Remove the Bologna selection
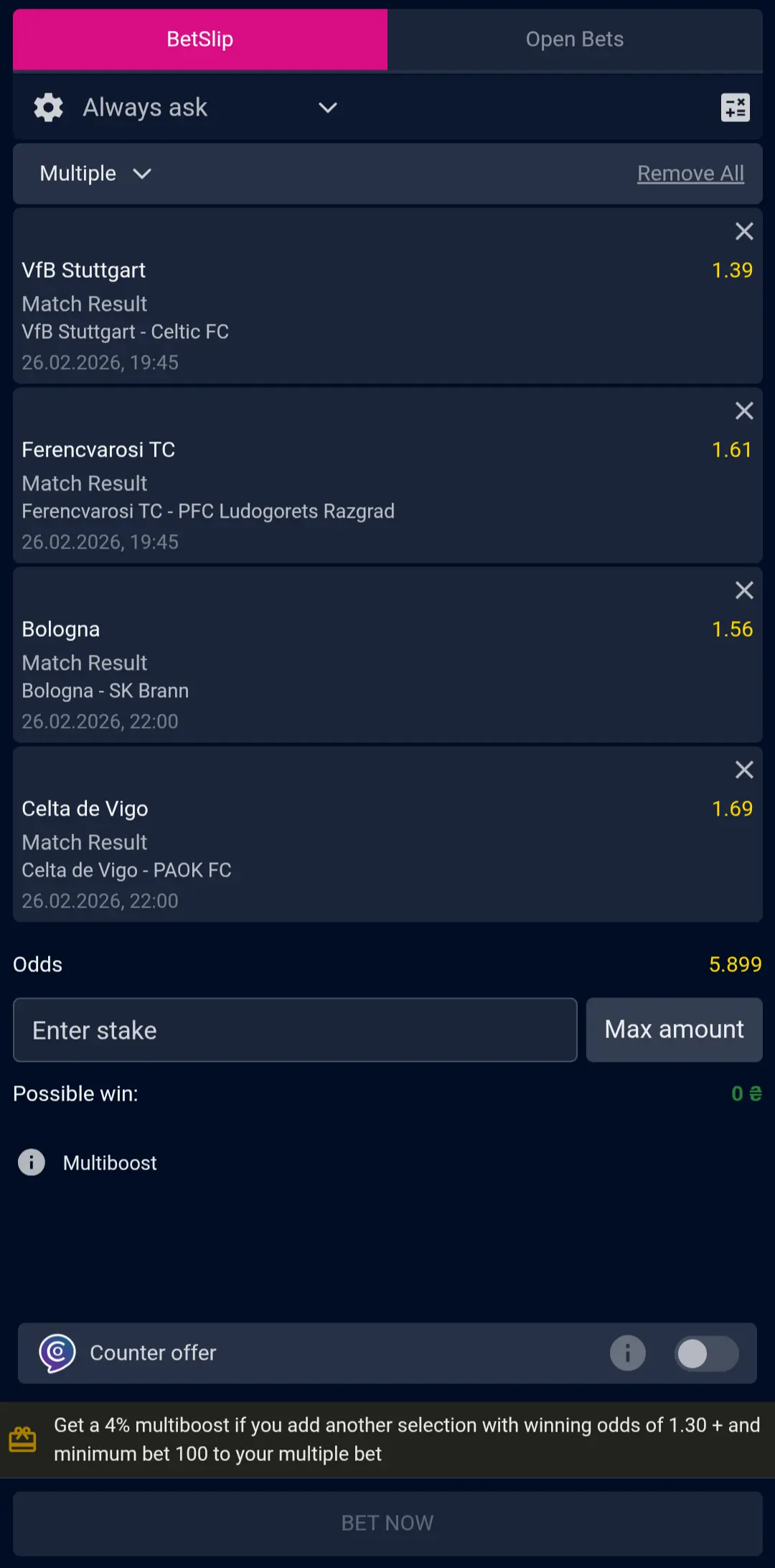Screen dimensions: 775x1568 pyautogui.click(x=744, y=590)
